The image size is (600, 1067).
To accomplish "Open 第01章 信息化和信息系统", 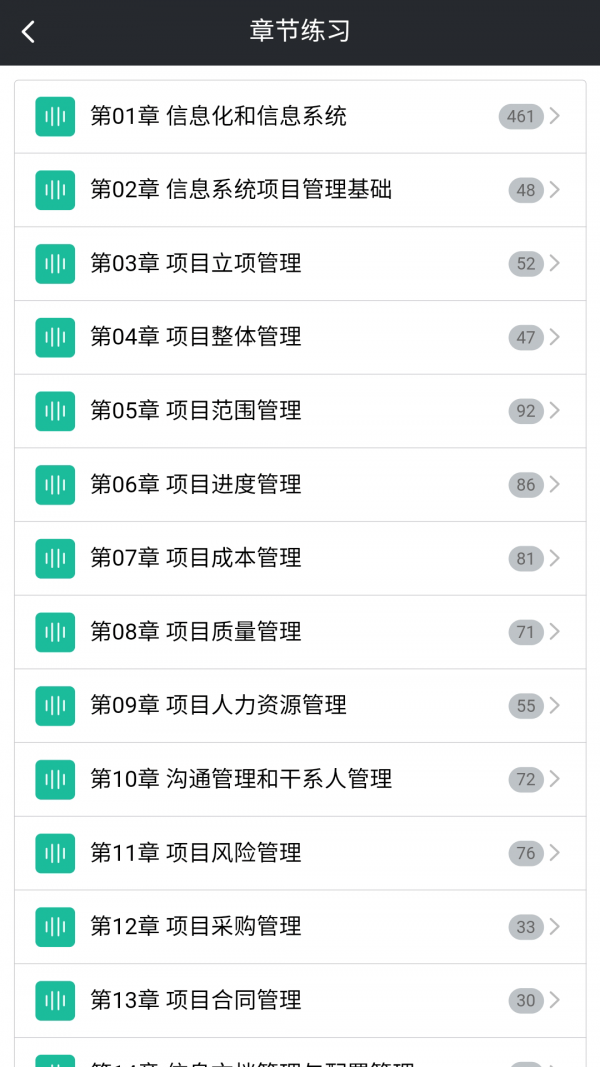I will [x=300, y=117].
